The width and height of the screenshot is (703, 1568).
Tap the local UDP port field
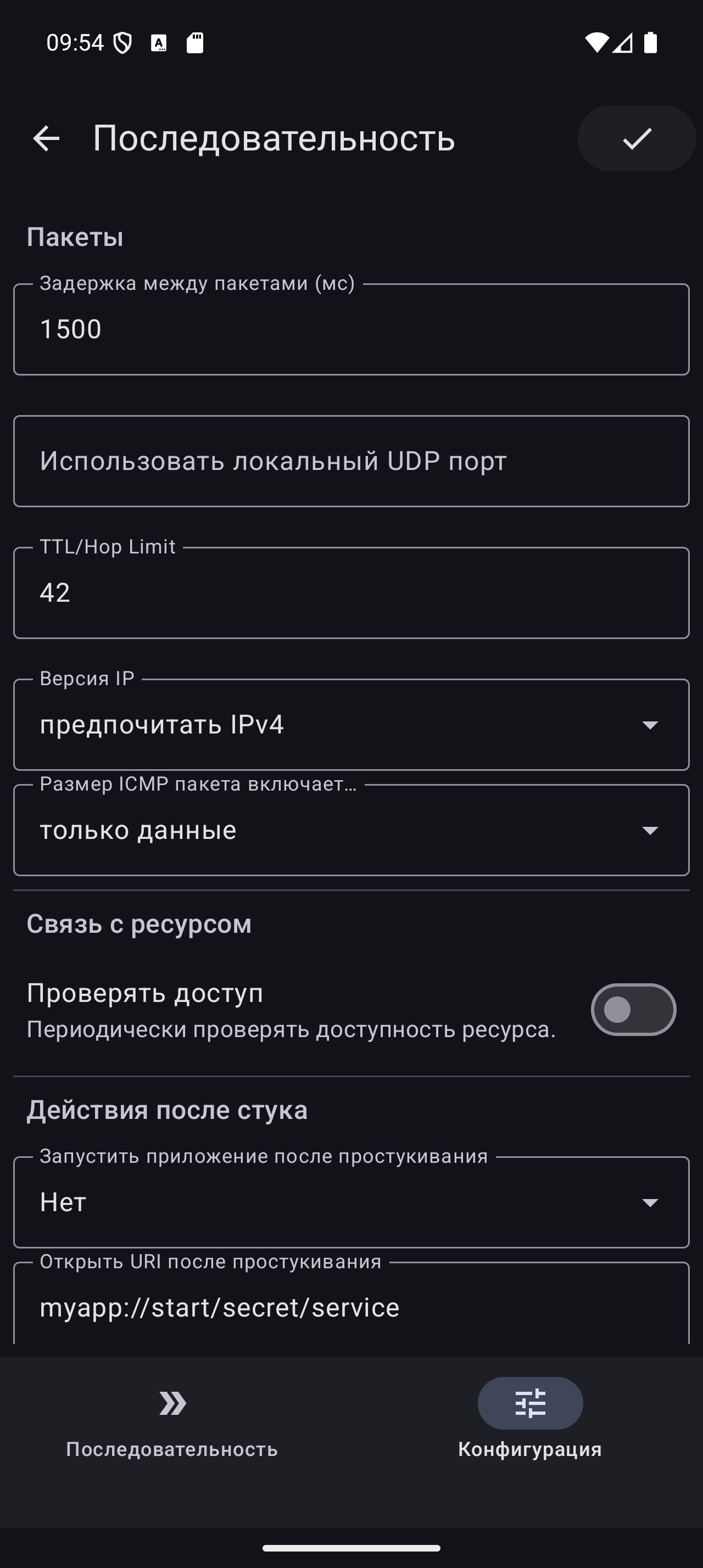(x=350, y=461)
